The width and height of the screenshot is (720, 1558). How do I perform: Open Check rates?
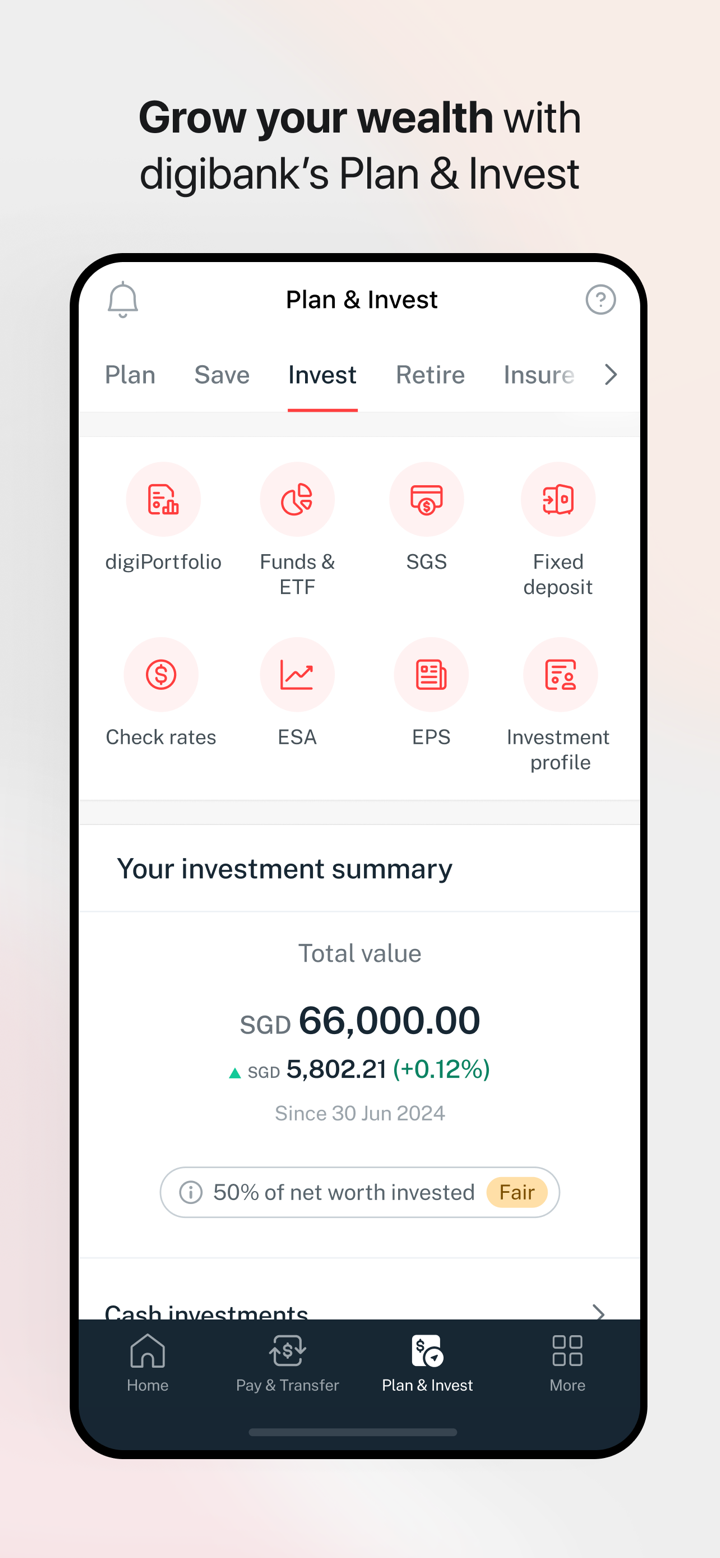161,674
